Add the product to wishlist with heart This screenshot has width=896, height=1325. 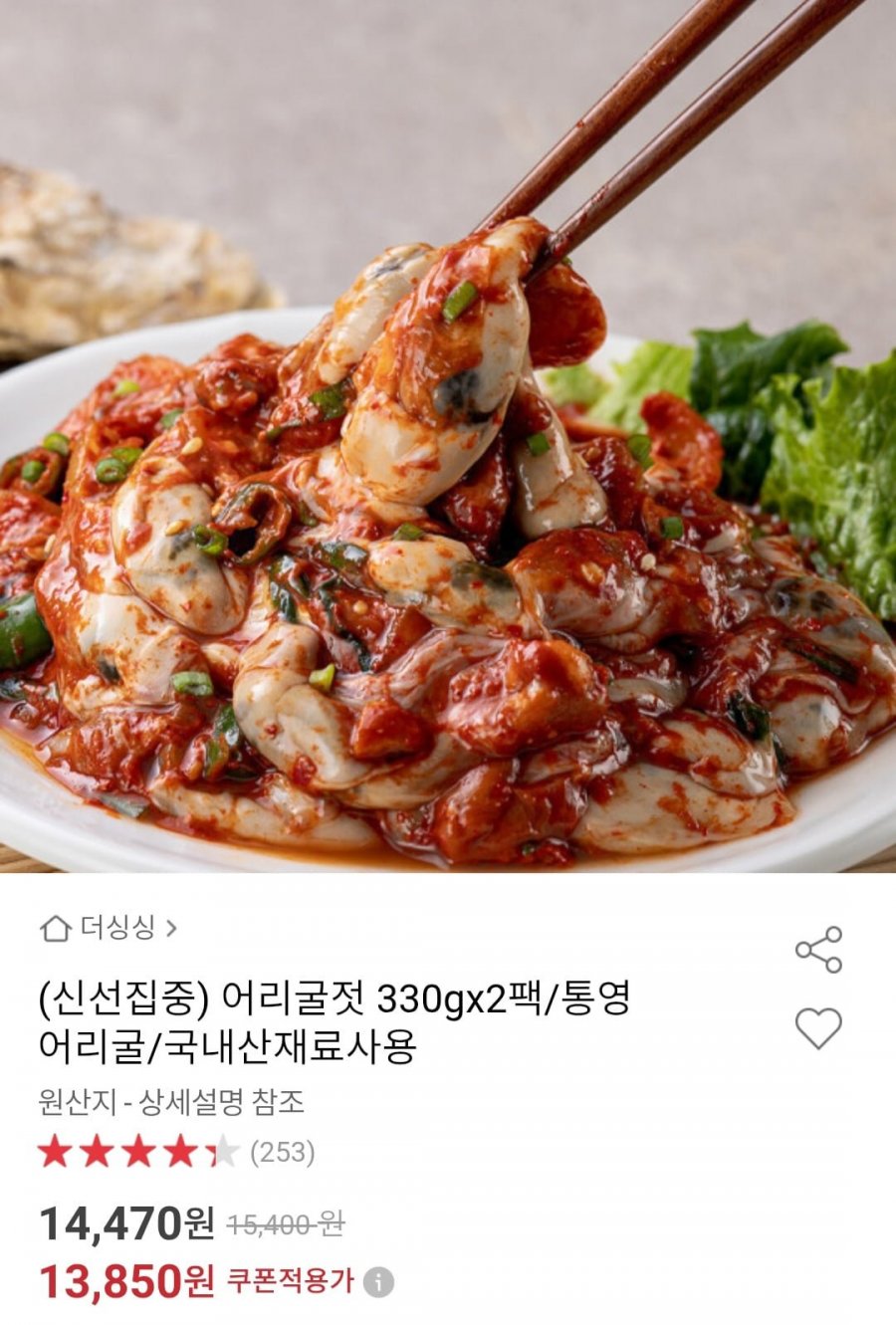point(818,1028)
